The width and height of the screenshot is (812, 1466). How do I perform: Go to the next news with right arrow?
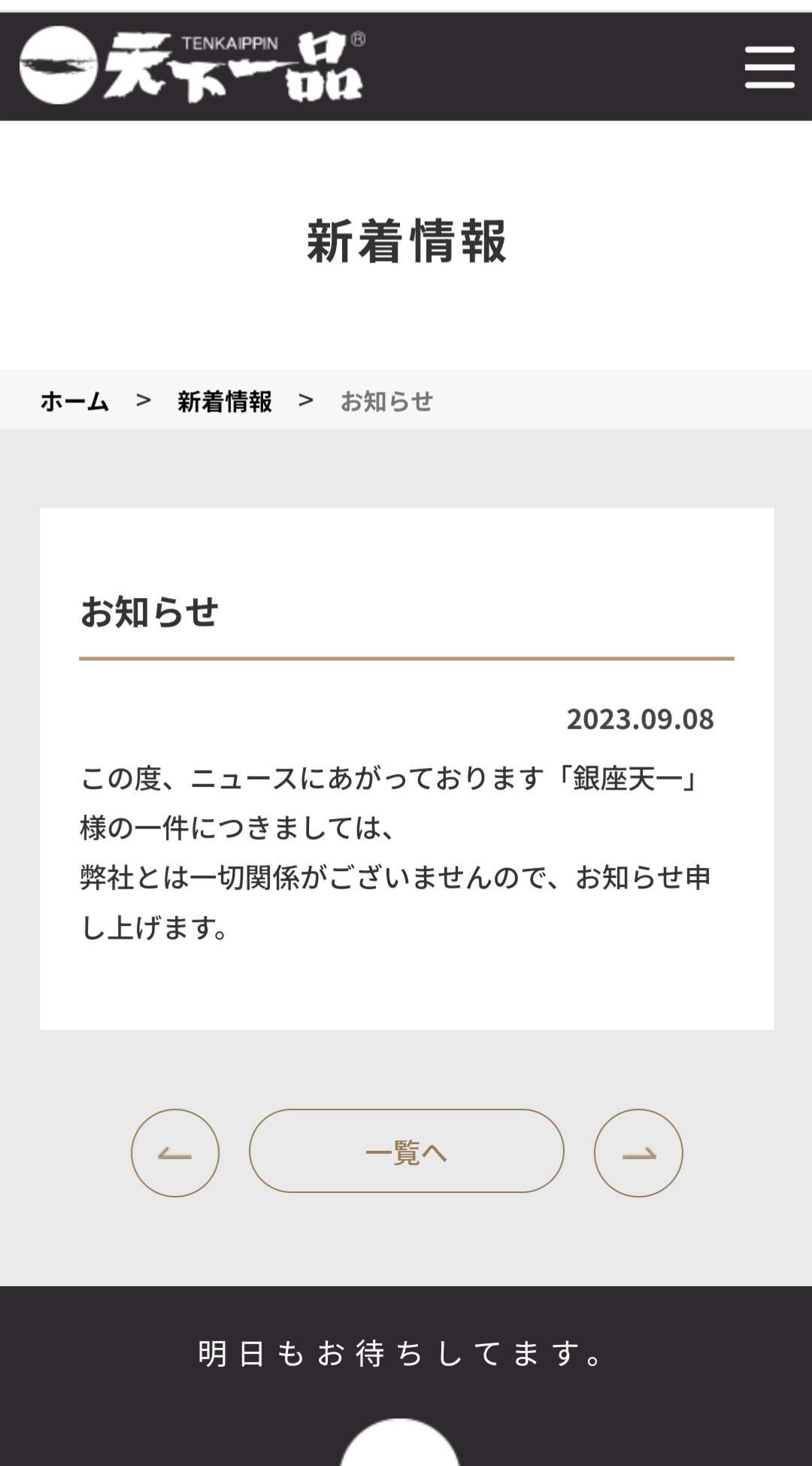tap(638, 1152)
